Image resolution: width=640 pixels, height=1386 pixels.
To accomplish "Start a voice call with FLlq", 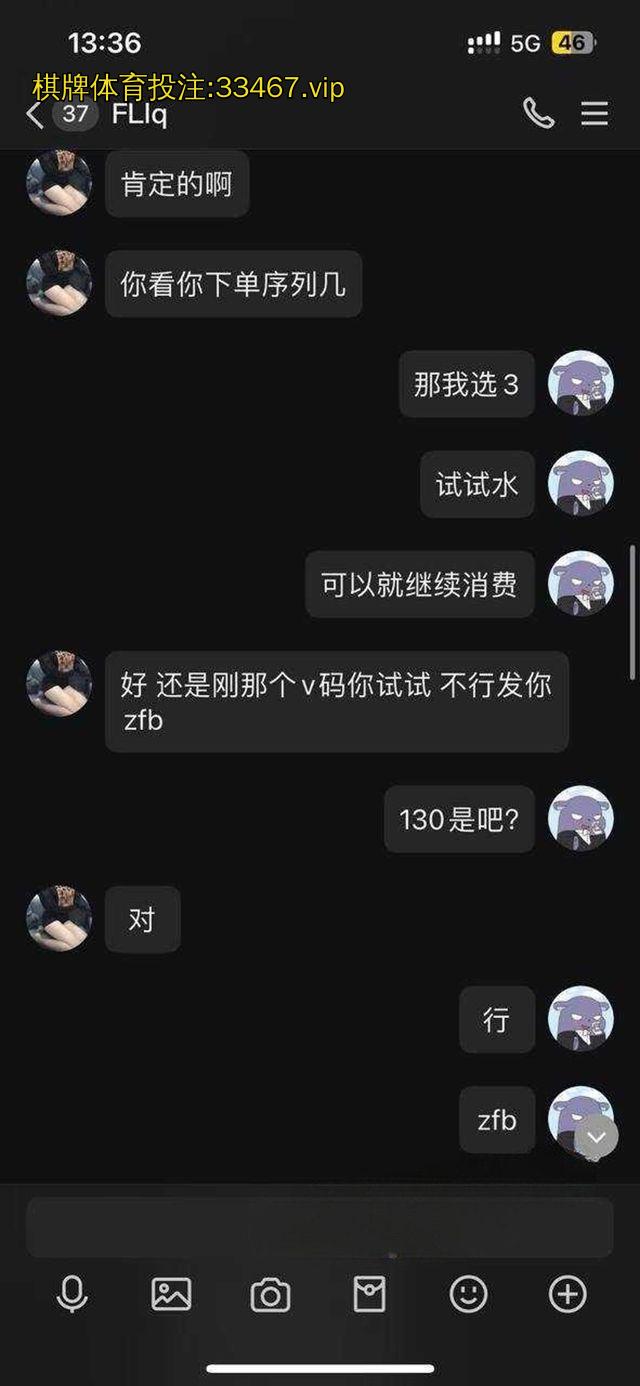I will [538, 114].
